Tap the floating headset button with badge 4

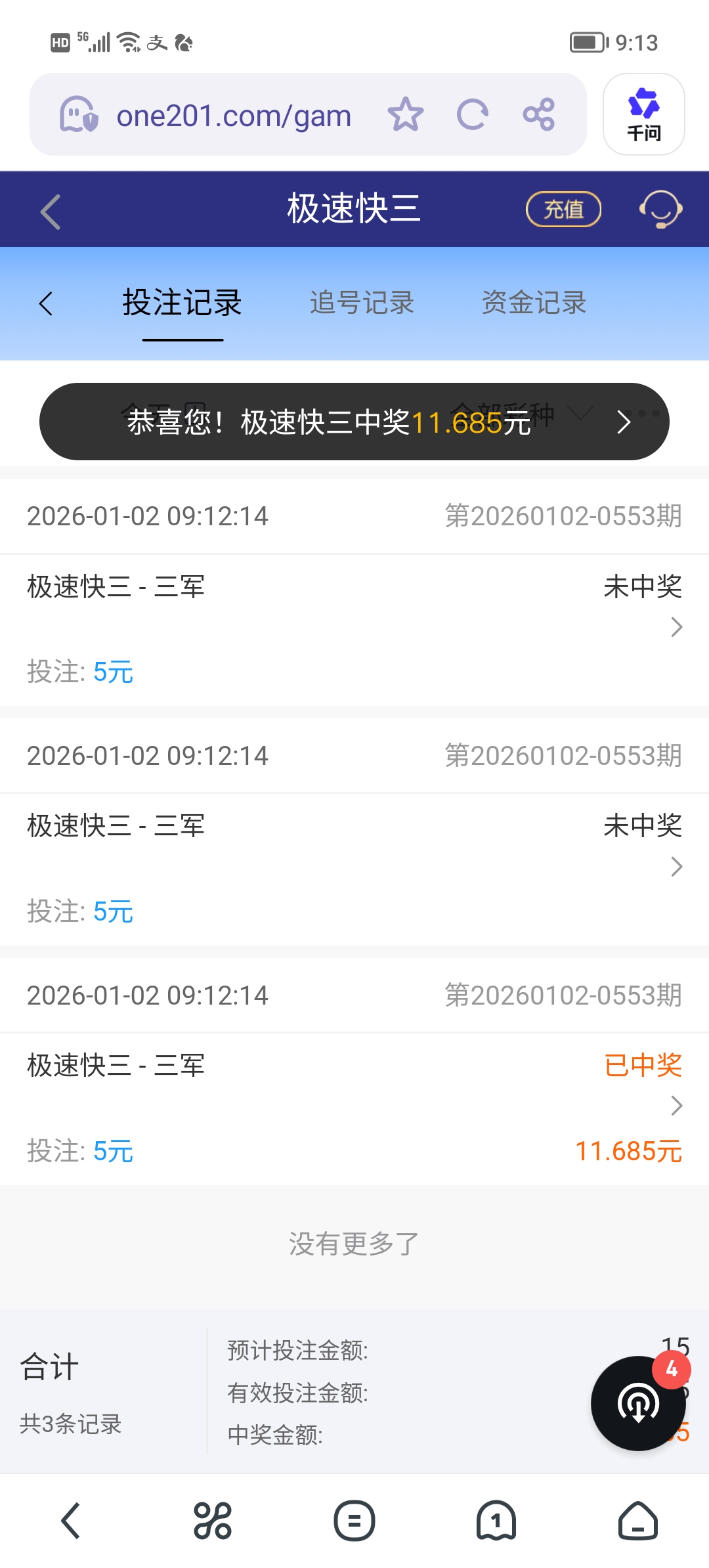click(638, 1403)
